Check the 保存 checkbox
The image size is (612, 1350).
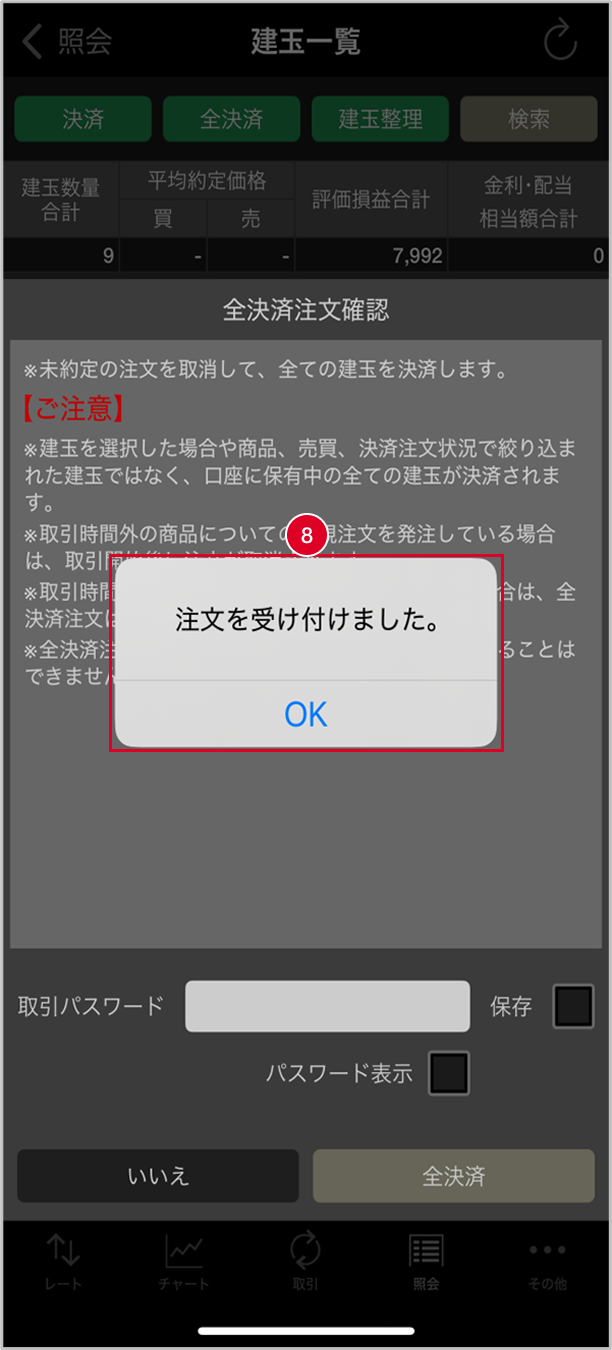point(574,1007)
